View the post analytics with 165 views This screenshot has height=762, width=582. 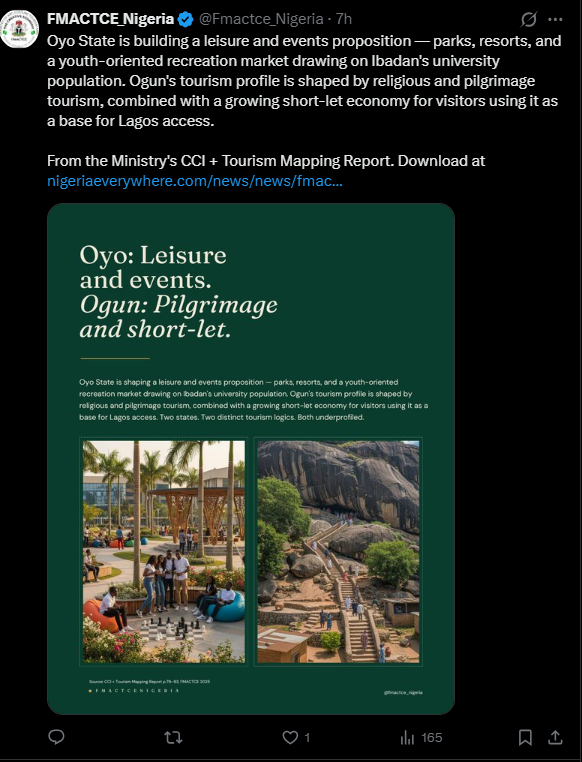(421, 737)
